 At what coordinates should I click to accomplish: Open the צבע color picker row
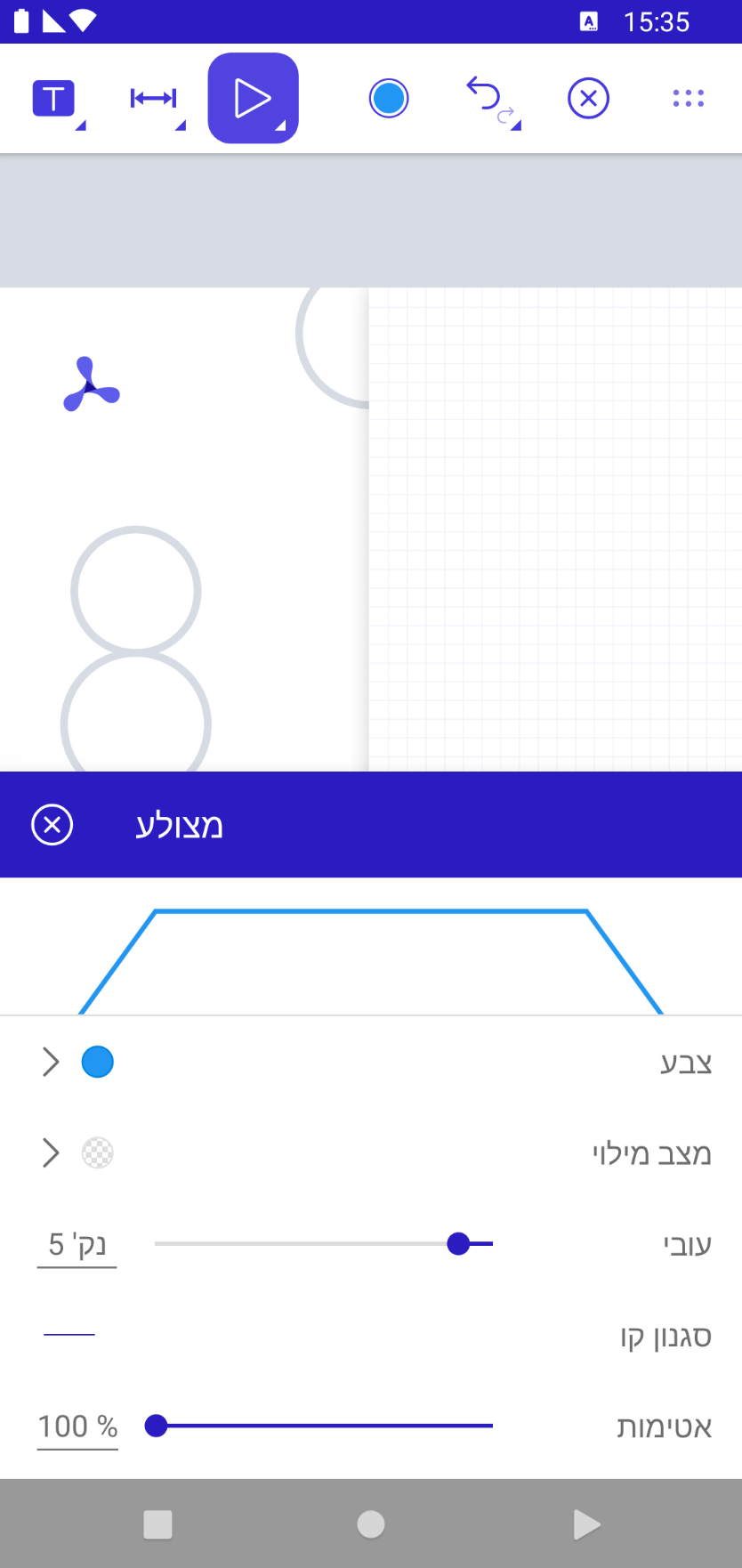[371, 1062]
